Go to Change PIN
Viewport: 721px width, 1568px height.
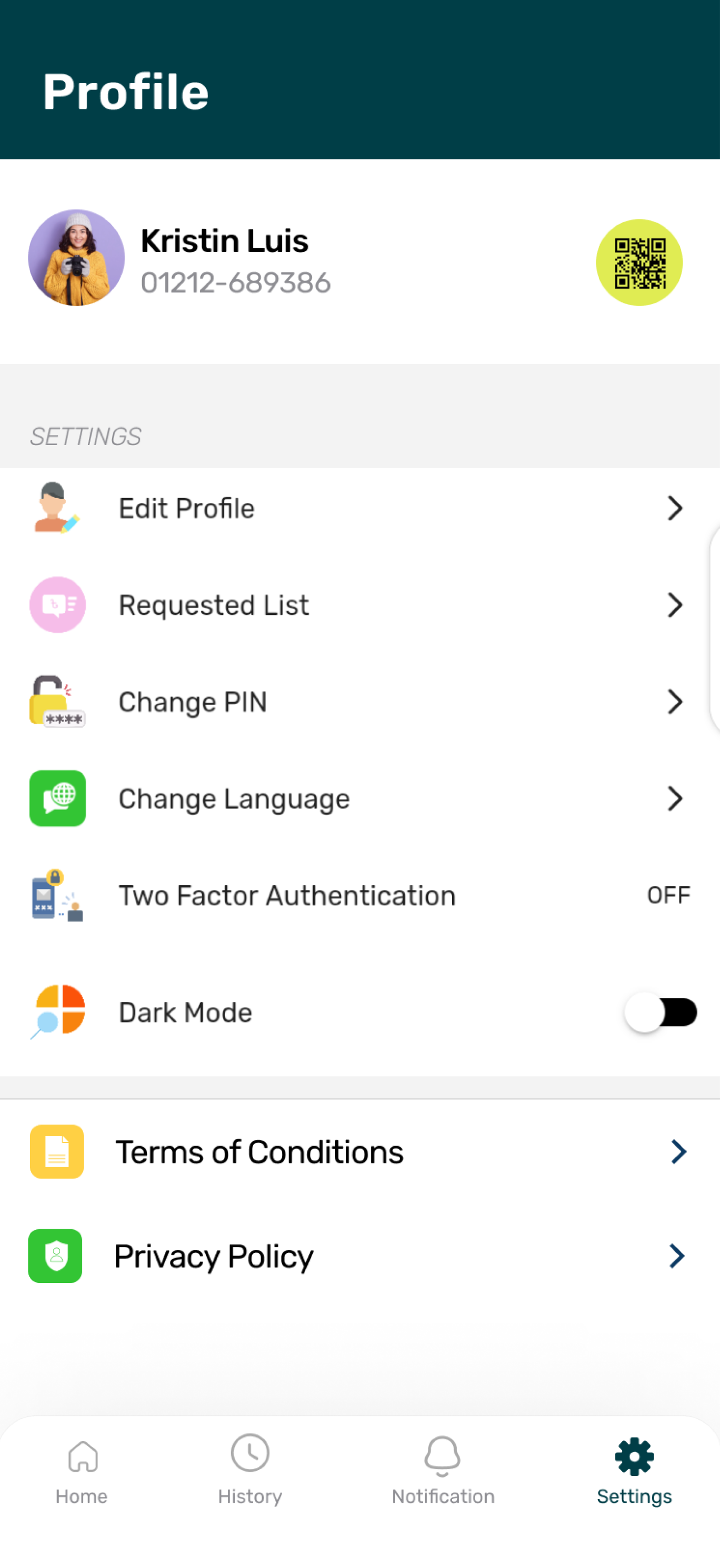[359, 702]
